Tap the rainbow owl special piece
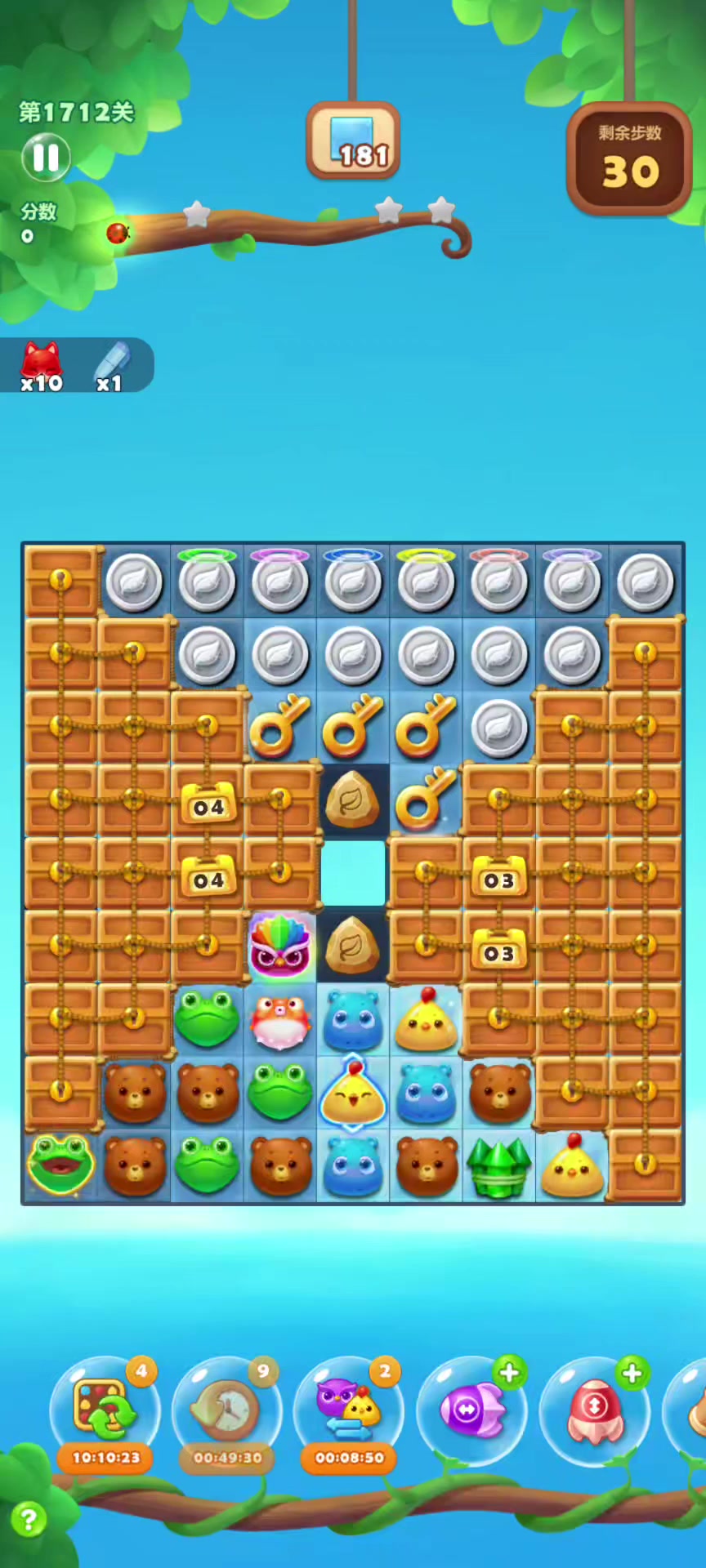706x1568 pixels. pos(280,947)
